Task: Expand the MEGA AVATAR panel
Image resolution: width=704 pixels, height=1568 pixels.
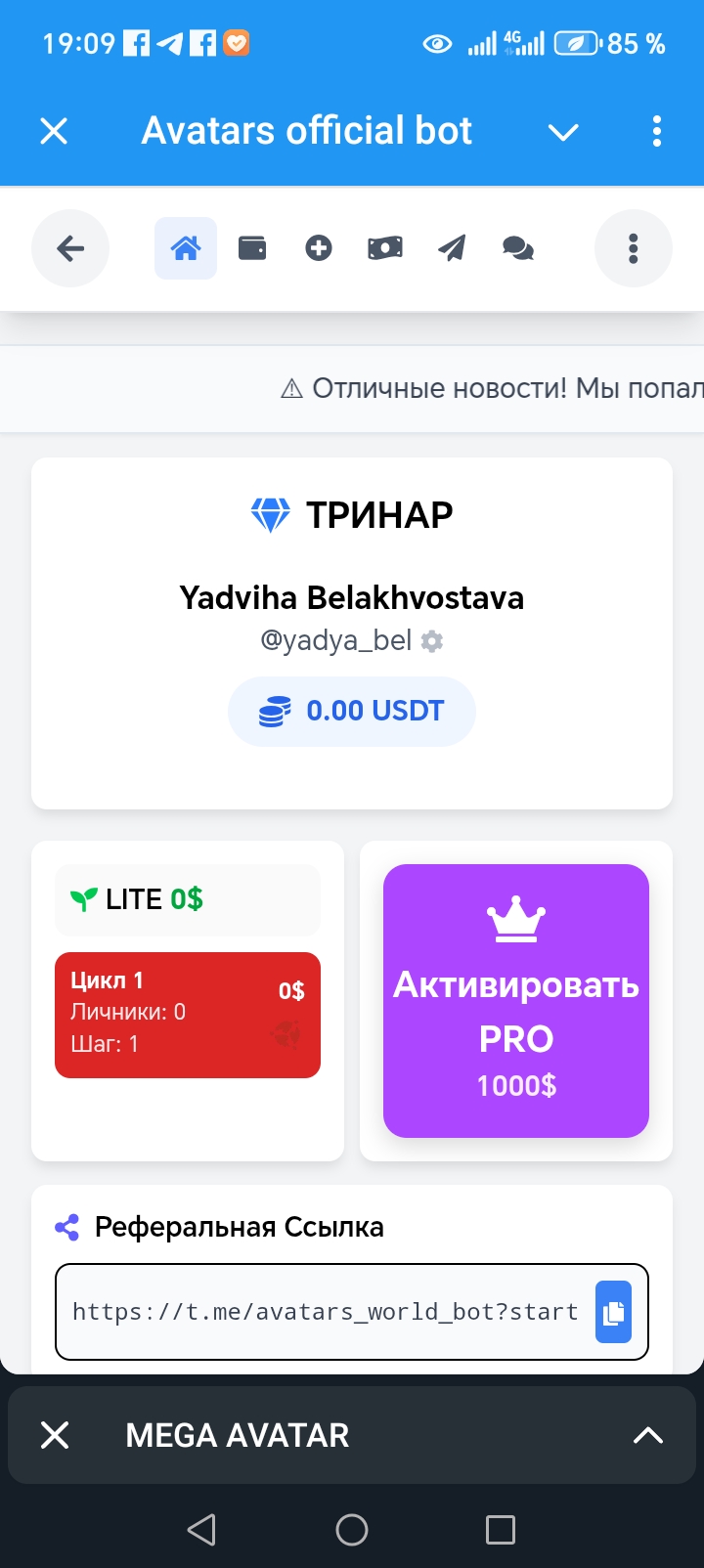Action: pos(647,1435)
